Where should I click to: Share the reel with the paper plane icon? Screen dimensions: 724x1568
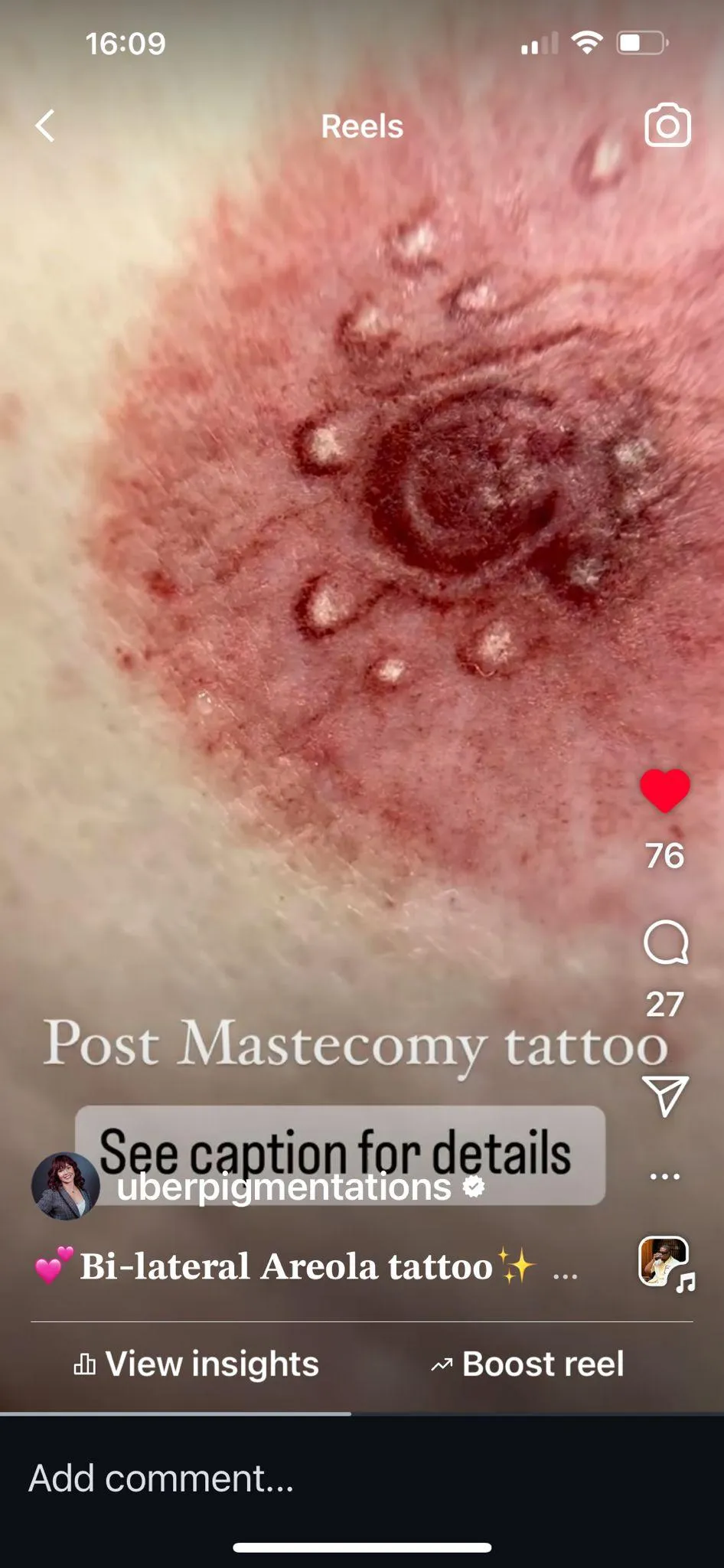(x=665, y=1096)
